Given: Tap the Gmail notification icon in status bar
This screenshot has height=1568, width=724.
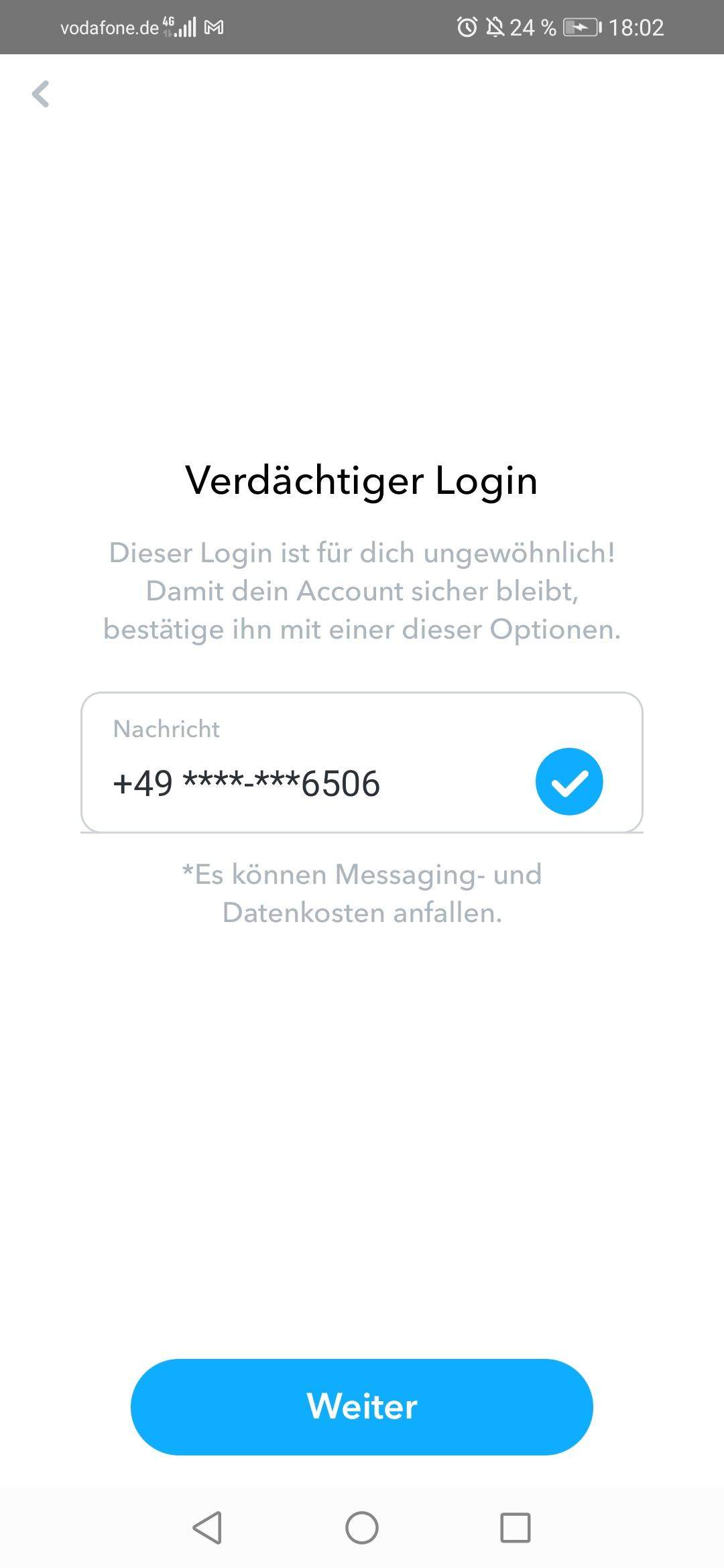Looking at the screenshot, I should pos(215,27).
